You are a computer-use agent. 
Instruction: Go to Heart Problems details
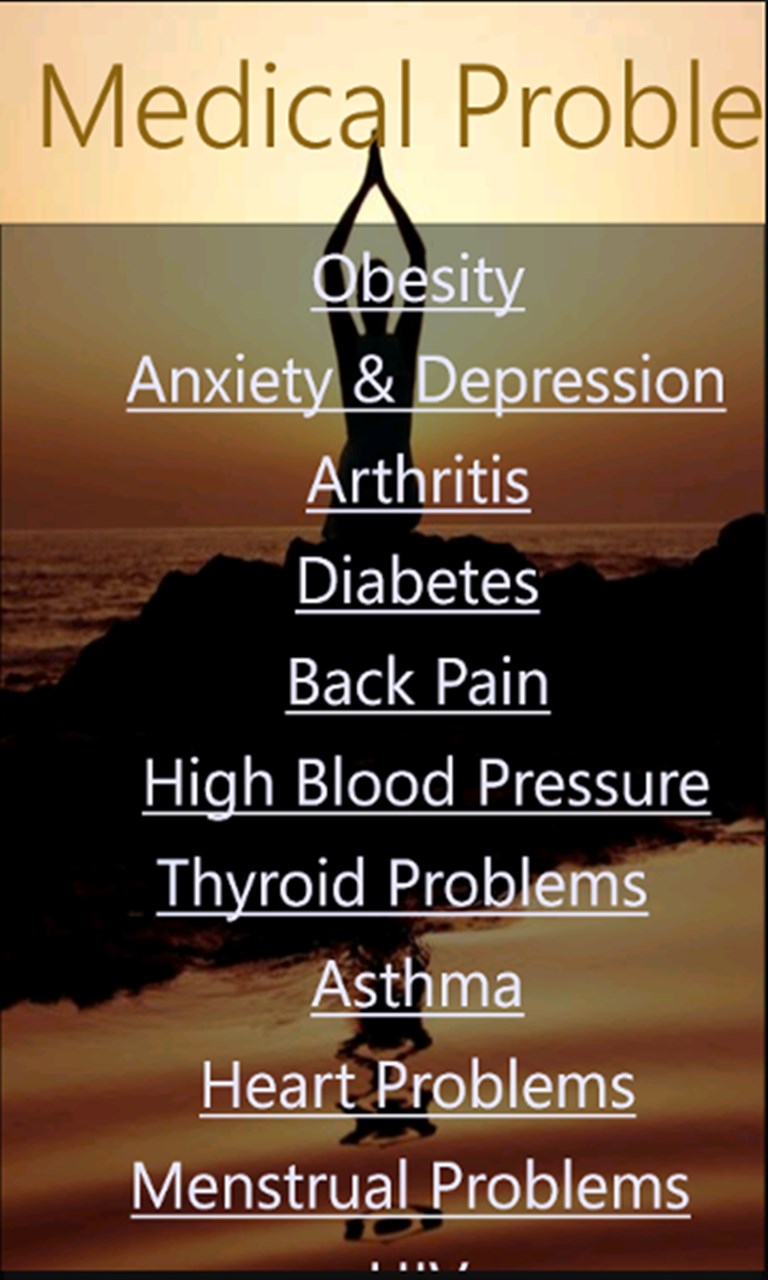(420, 1085)
